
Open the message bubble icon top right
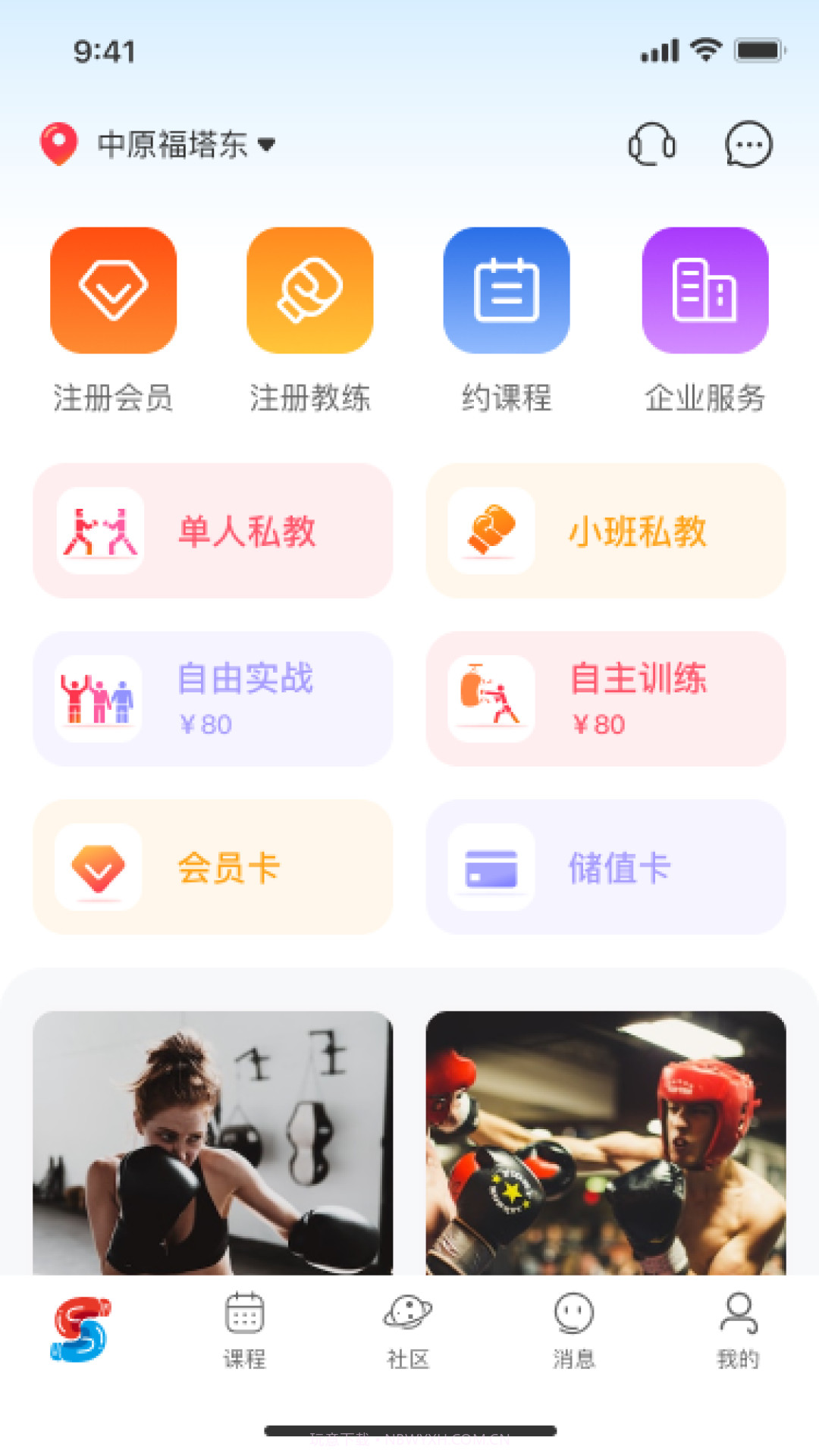748,144
